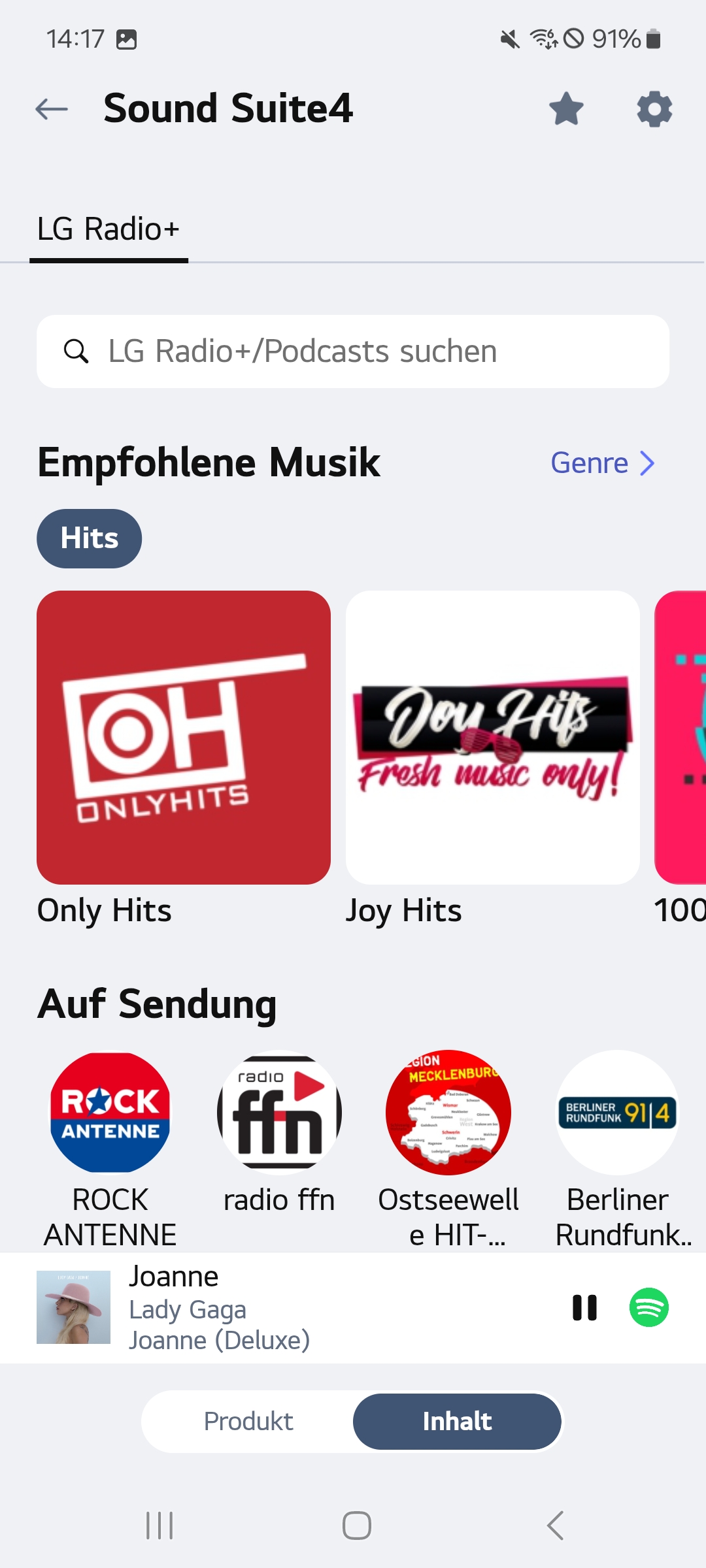
Task: Switch to the Produkt tab
Action: 248,1422
